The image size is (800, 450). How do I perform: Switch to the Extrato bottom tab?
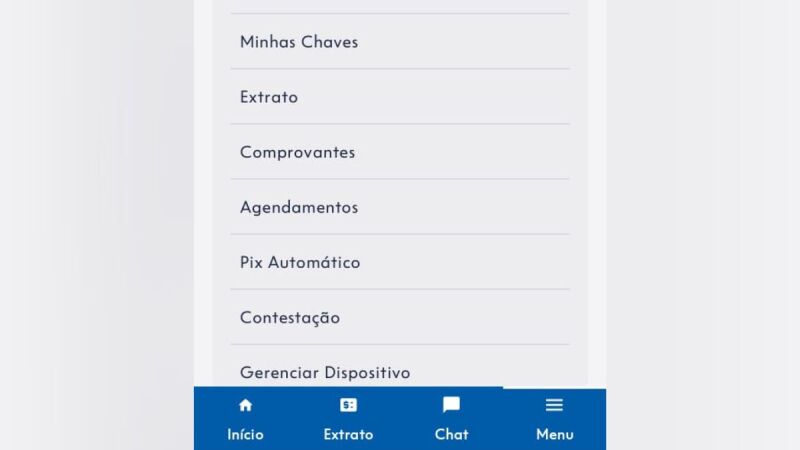[x=348, y=419]
